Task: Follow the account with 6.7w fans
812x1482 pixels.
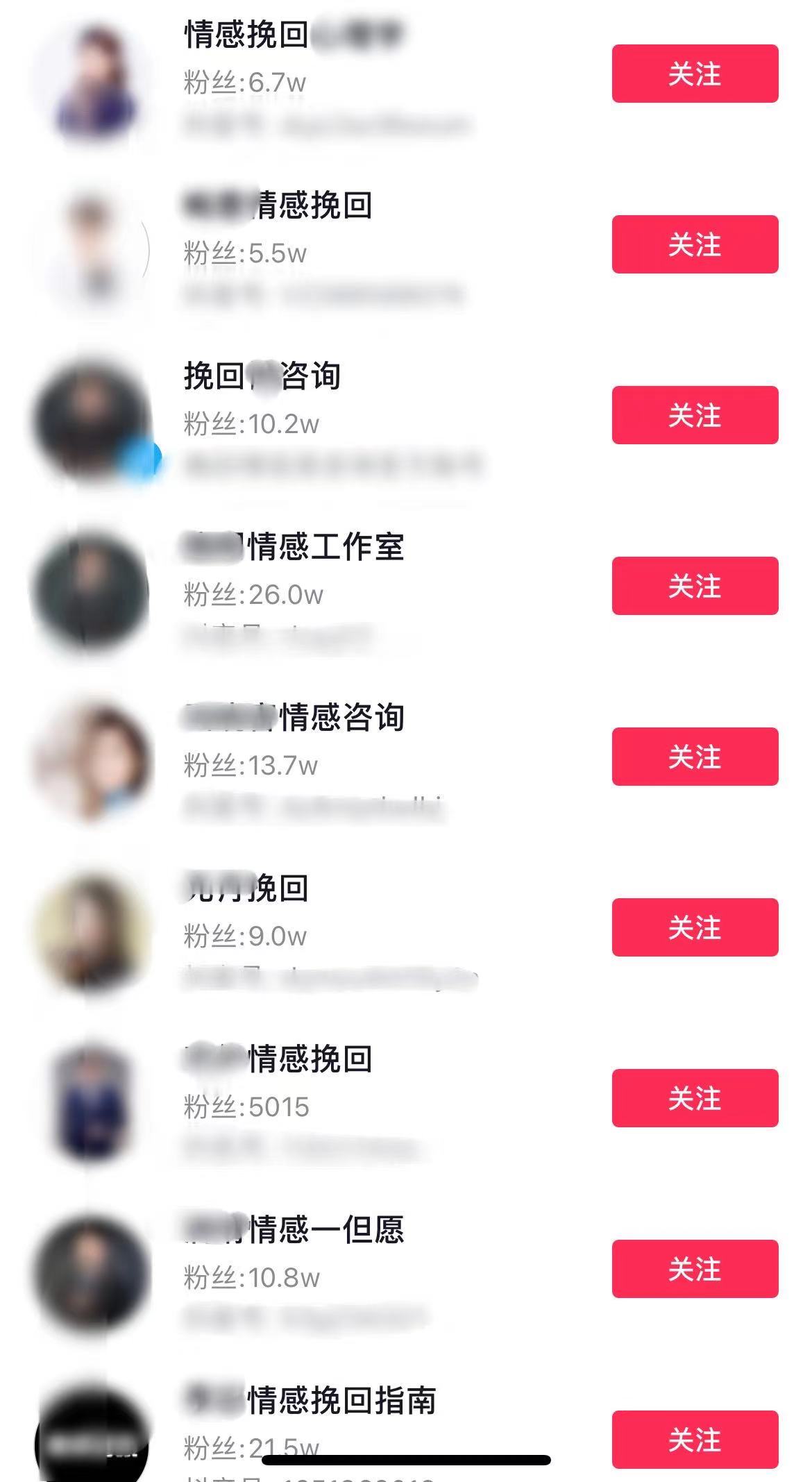Action: point(695,74)
